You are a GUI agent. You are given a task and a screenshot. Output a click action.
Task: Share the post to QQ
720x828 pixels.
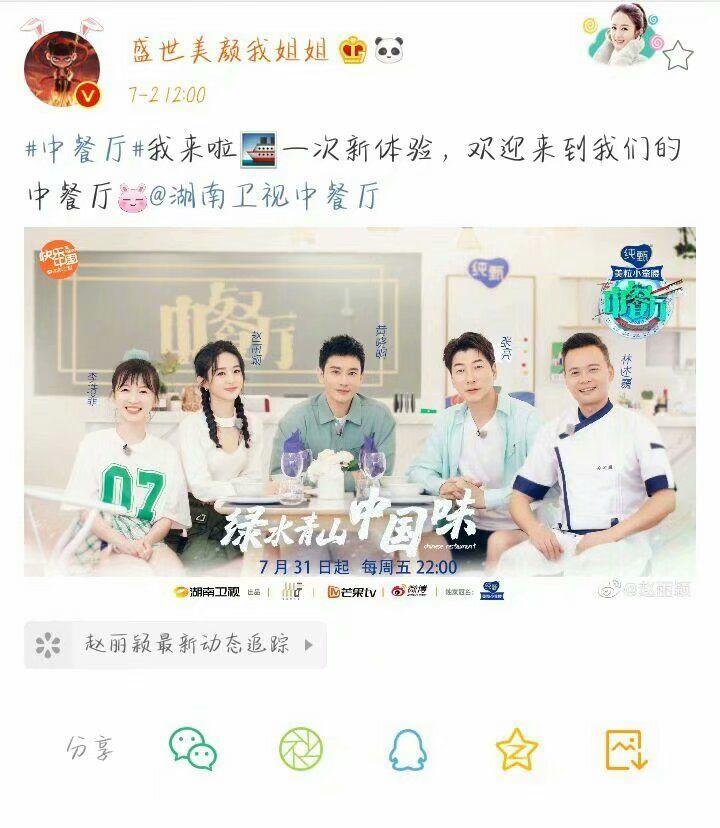pyautogui.click(x=408, y=749)
